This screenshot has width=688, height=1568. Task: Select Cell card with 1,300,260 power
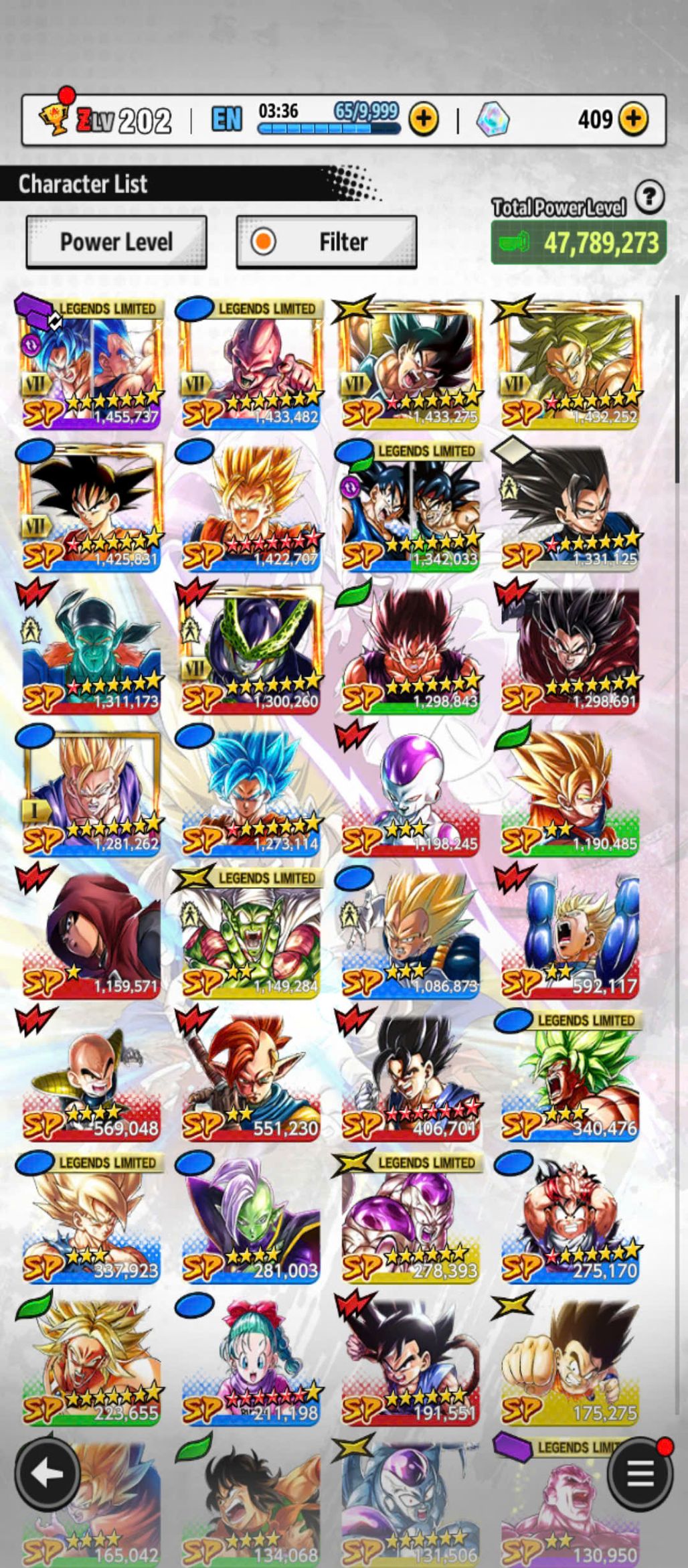coord(251,649)
